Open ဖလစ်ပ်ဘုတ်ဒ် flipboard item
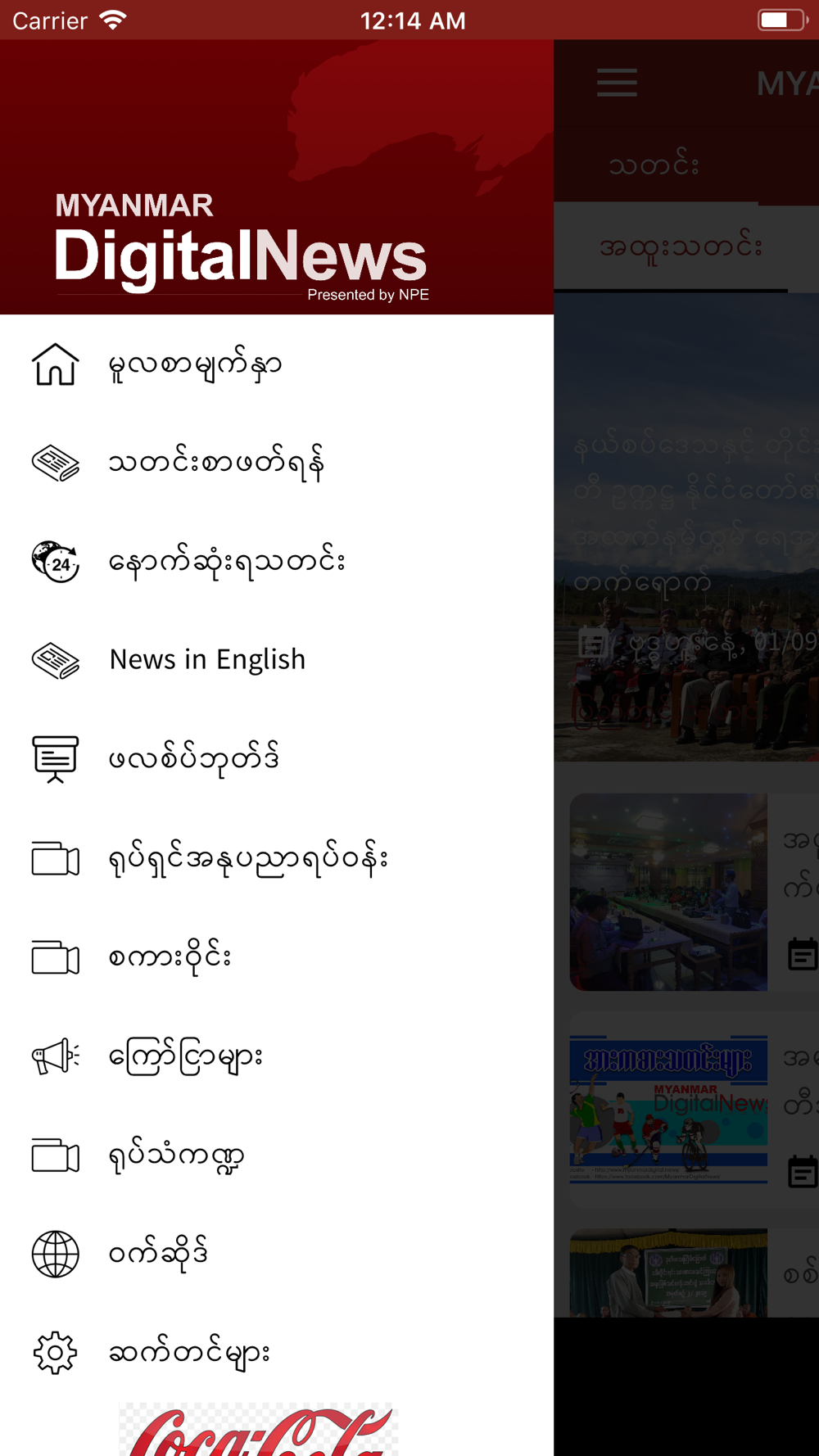This screenshot has width=819, height=1456. click(x=277, y=759)
